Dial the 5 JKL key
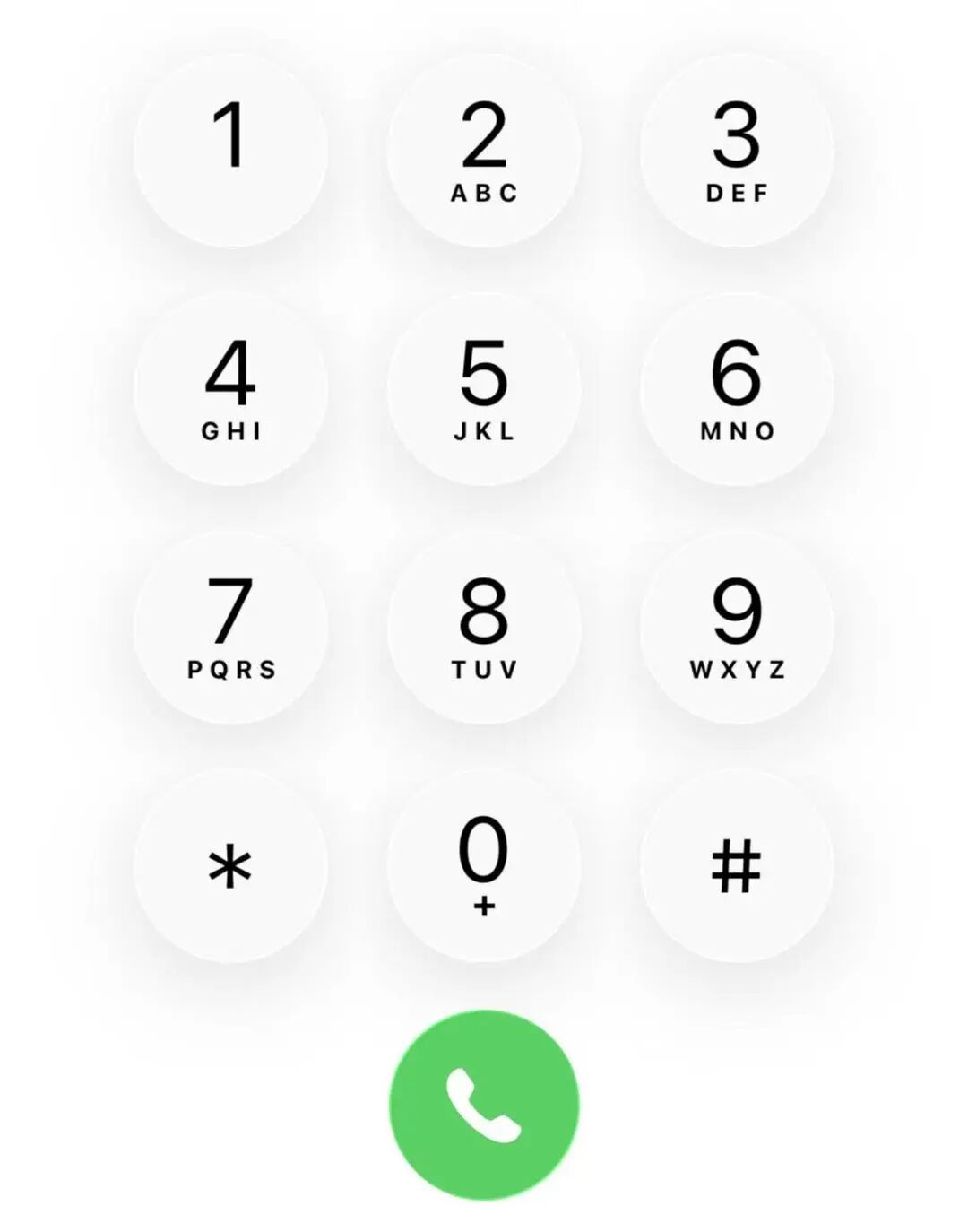The image size is (968, 1232). click(x=484, y=388)
